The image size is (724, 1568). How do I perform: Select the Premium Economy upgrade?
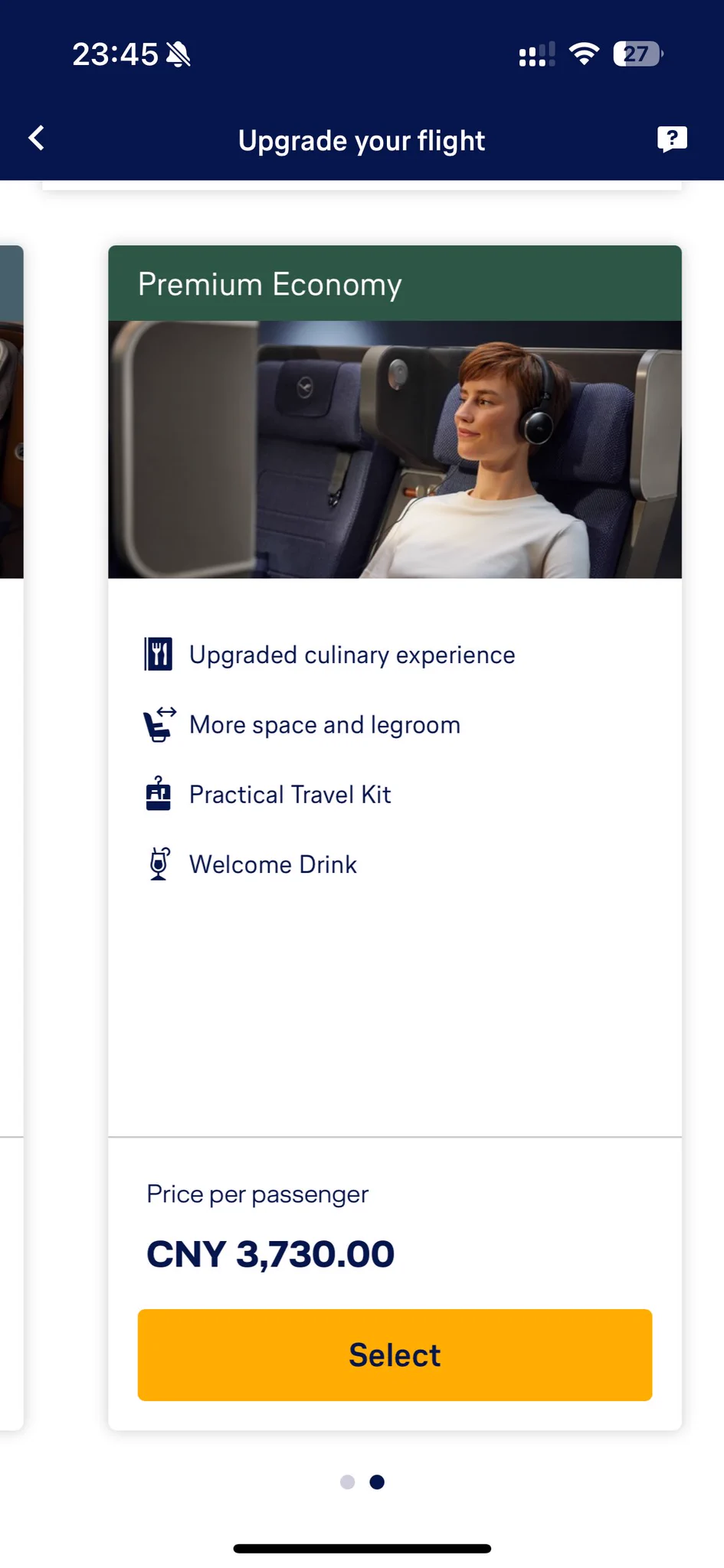[x=395, y=1354]
